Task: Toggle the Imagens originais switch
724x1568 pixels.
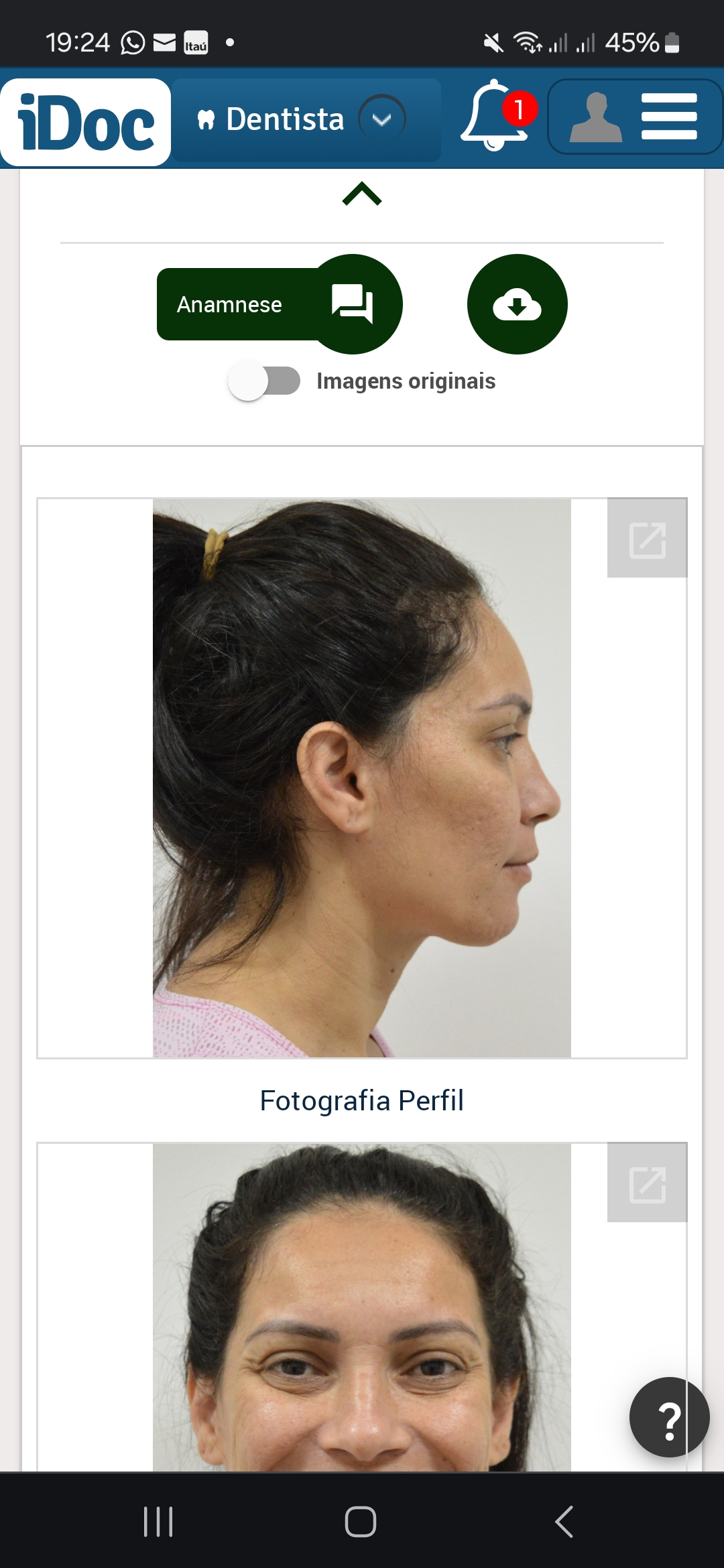Action: (x=264, y=381)
